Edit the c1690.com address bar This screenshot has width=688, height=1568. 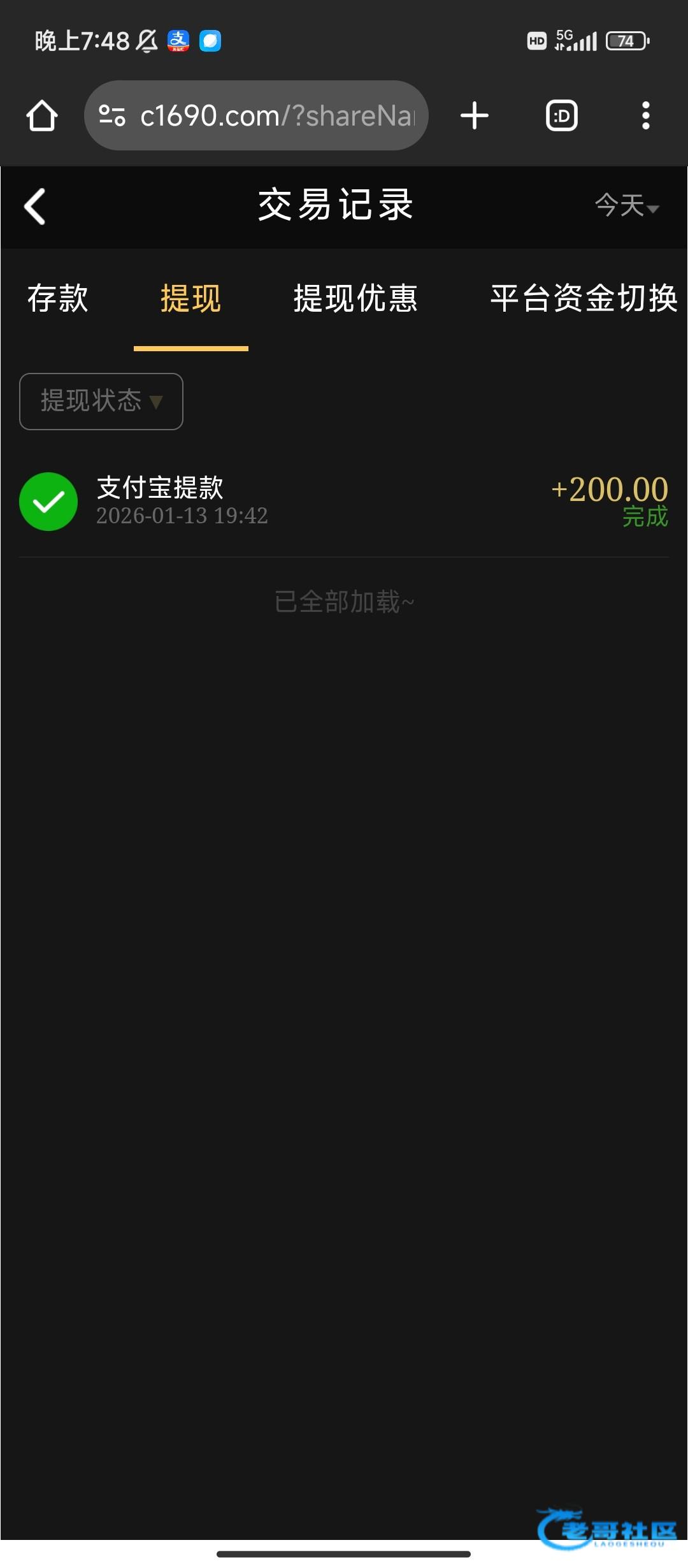point(268,115)
